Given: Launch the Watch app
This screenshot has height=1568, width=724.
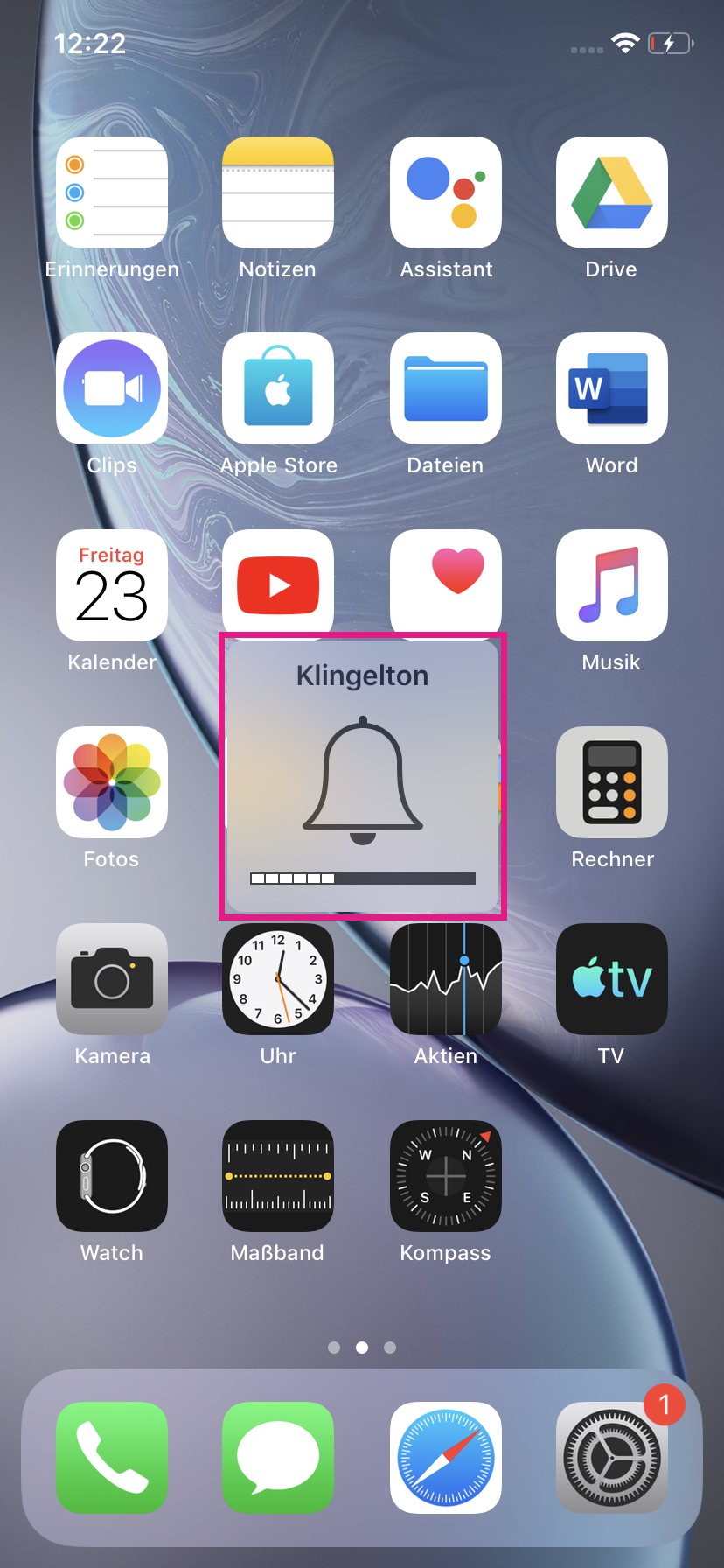Looking at the screenshot, I should point(112,1176).
